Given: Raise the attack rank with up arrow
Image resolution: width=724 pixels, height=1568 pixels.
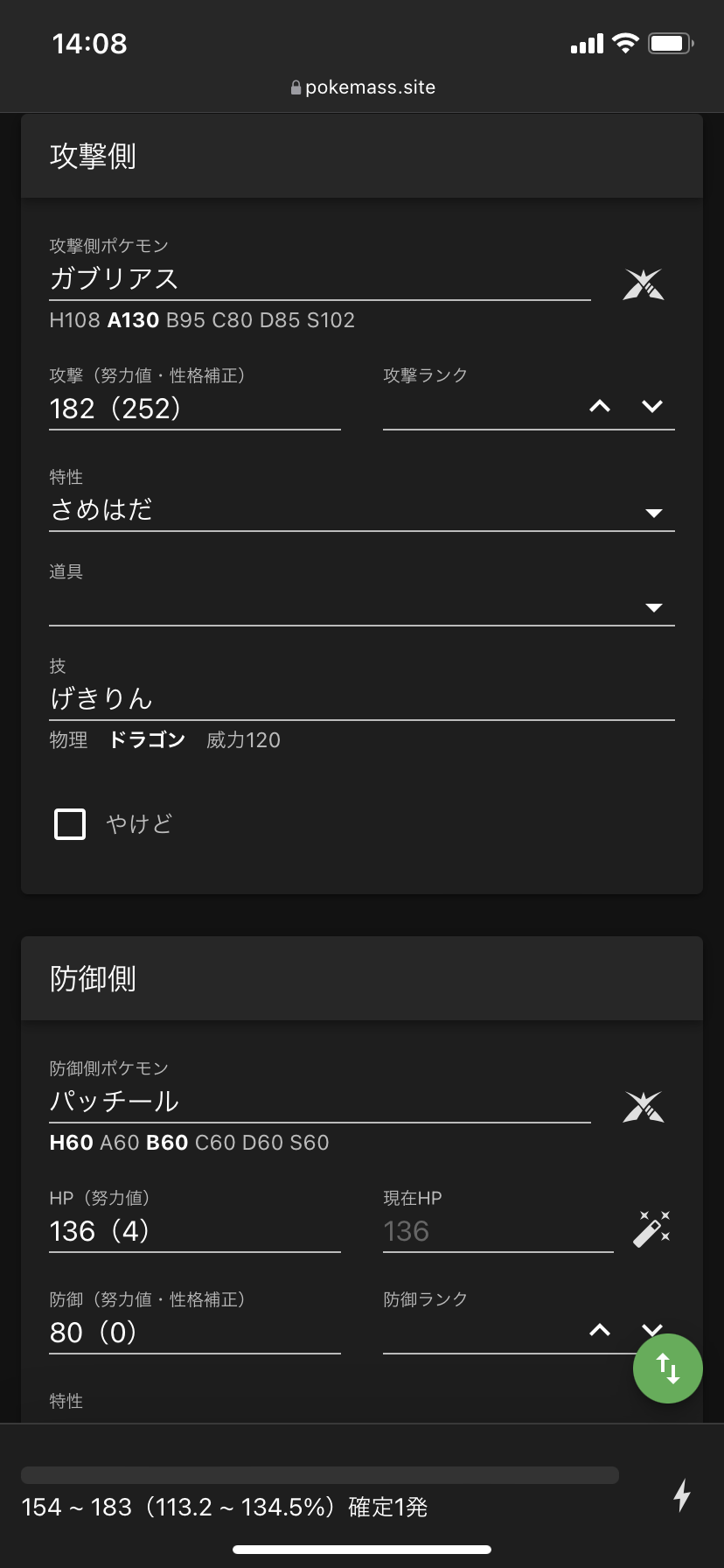Looking at the screenshot, I should [x=600, y=406].
